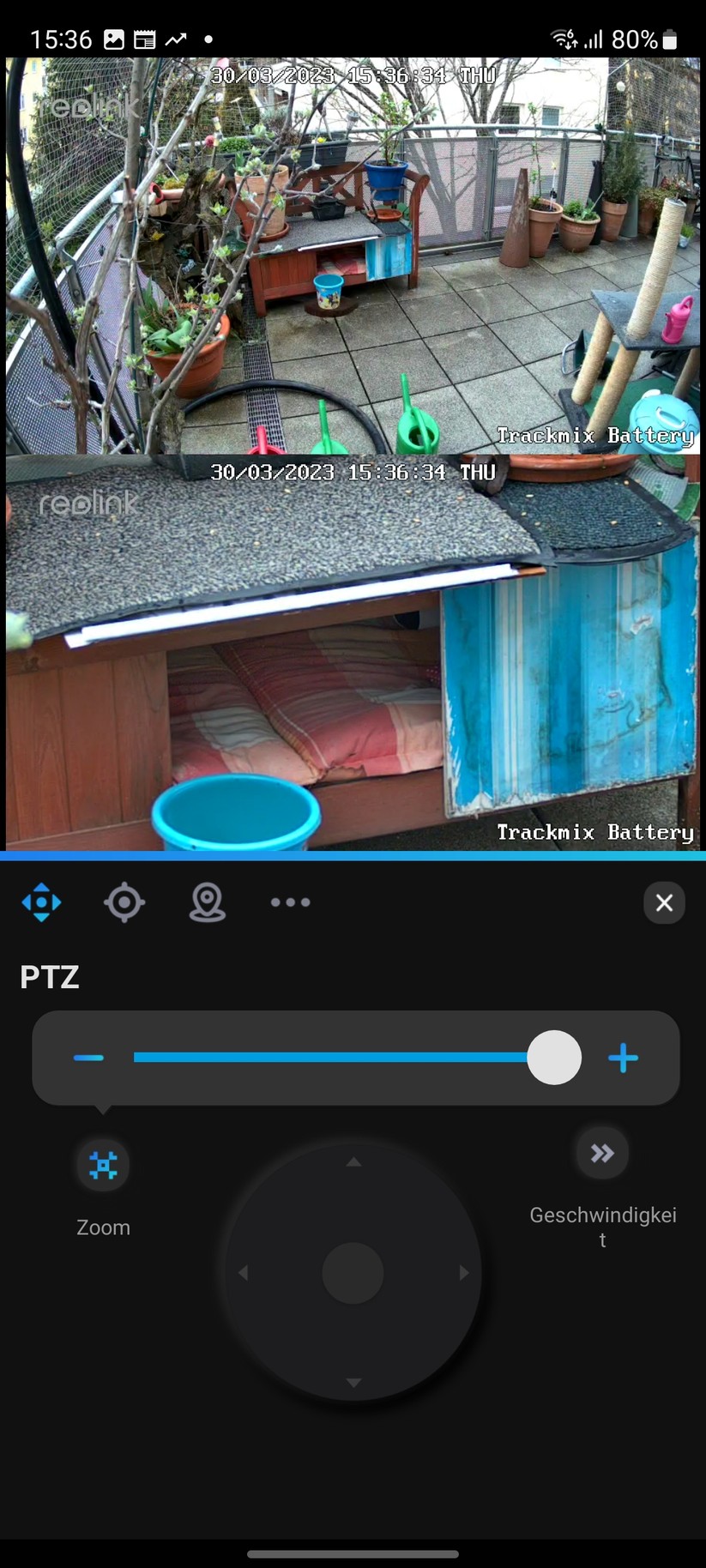
Task: Select the Zoom tool icon
Action: [102, 1164]
